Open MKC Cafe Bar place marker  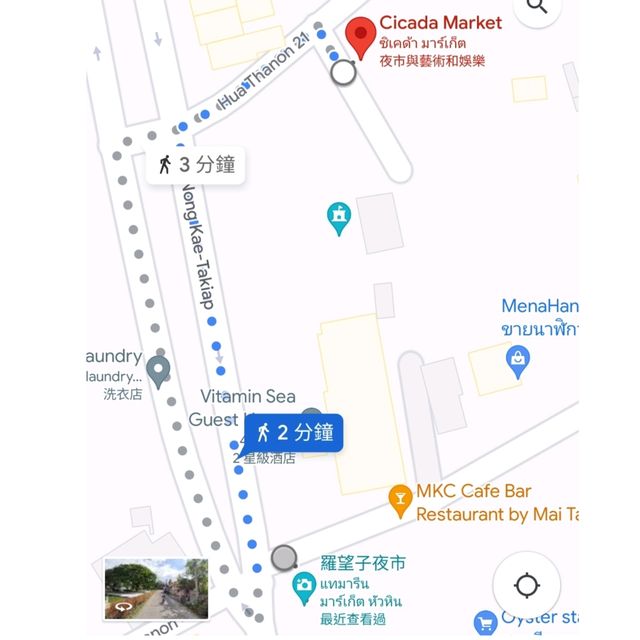click(x=400, y=500)
